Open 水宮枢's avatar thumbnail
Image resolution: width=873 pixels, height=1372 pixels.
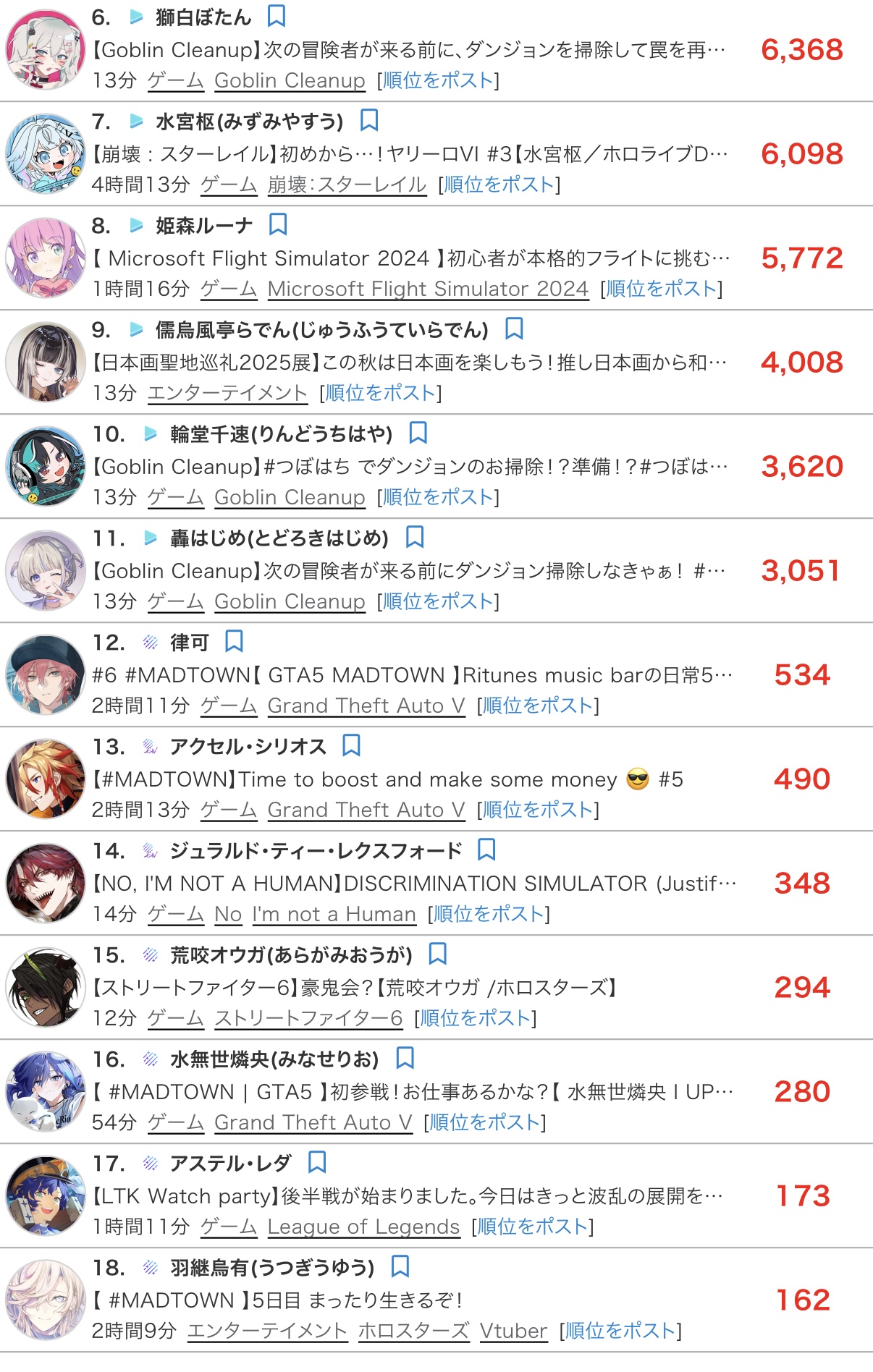click(46, 154)
